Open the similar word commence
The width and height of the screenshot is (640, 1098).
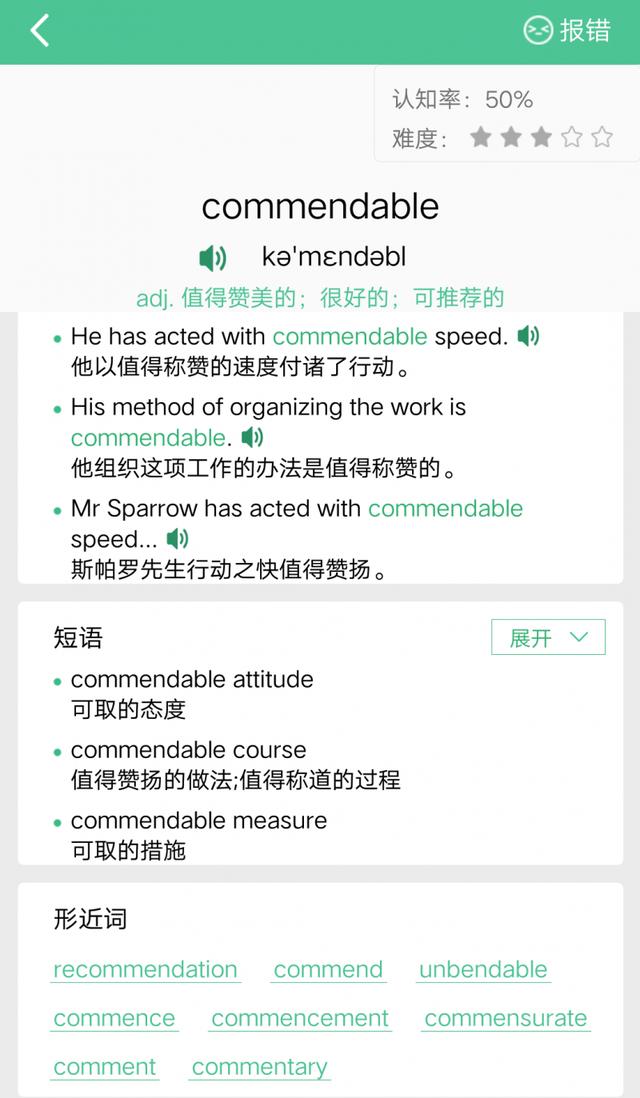click(114, 1018)
